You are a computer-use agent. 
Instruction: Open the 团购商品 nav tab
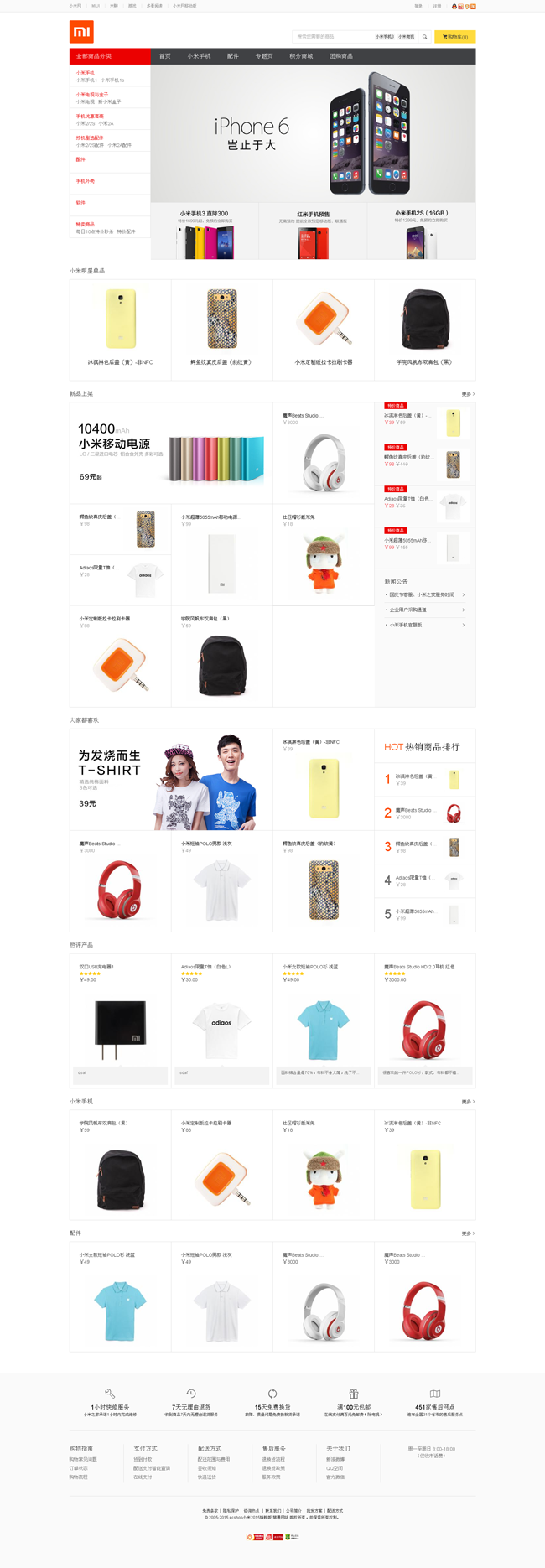pyautogui.click(x=341, y=56)
